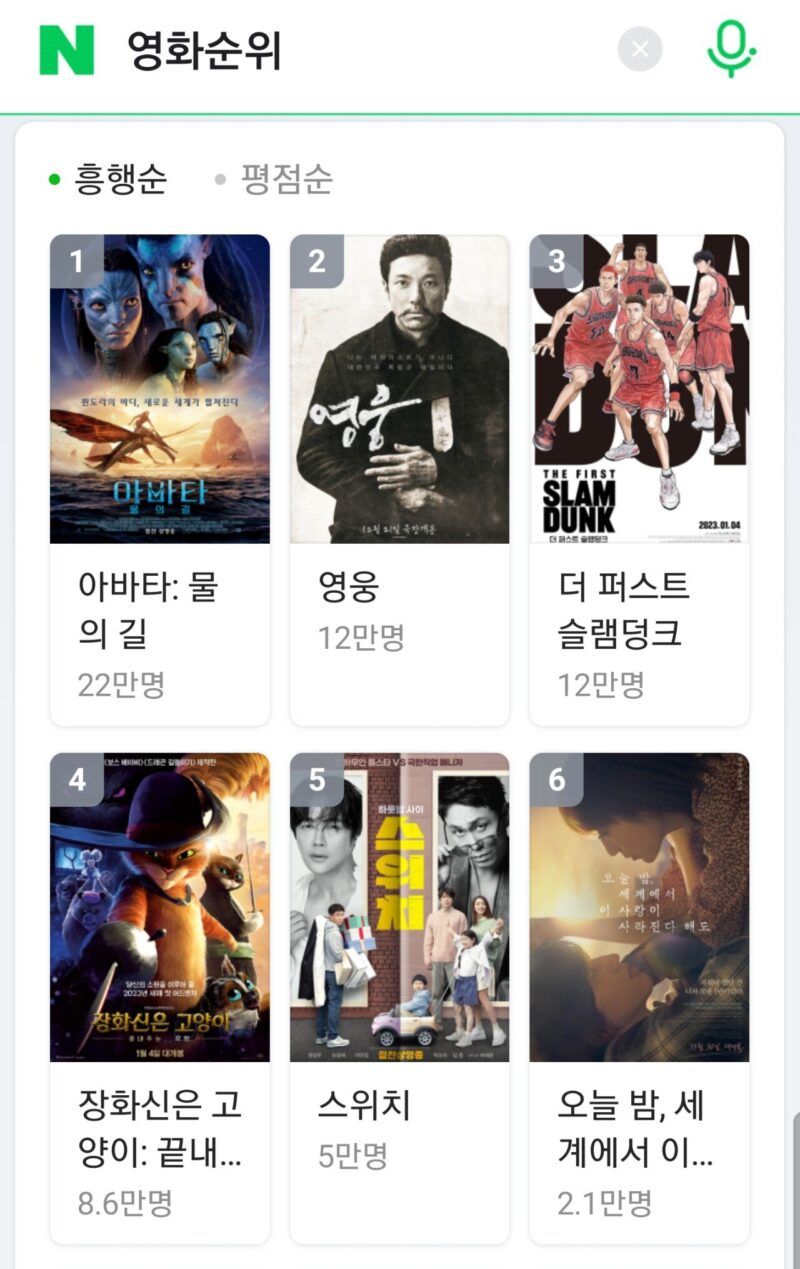Viewport: 800px width, 1269px height.
Task: Open the 아바타: 물의 길 movie card
Action: click(160, 480)
